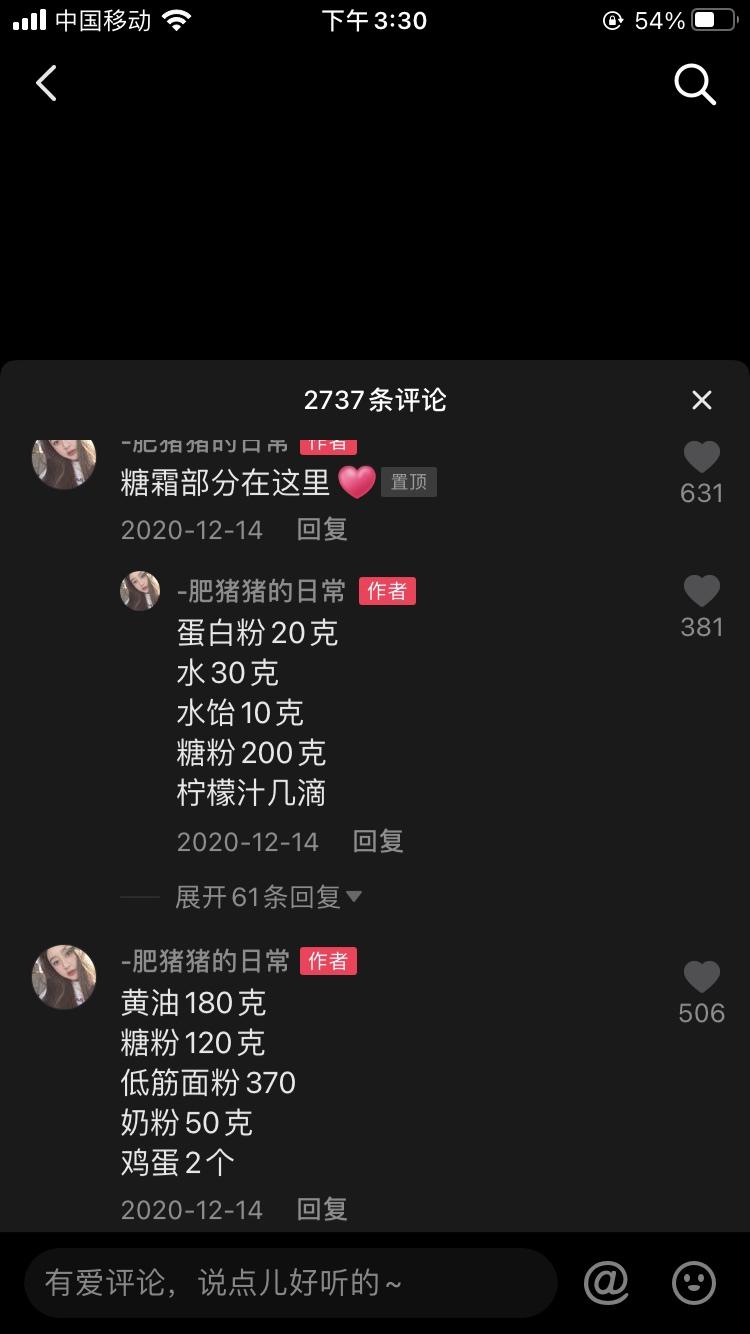Toggle like on the pinned comment
Viewport: 750px width, 1334px height.
[x=701, y=456]
